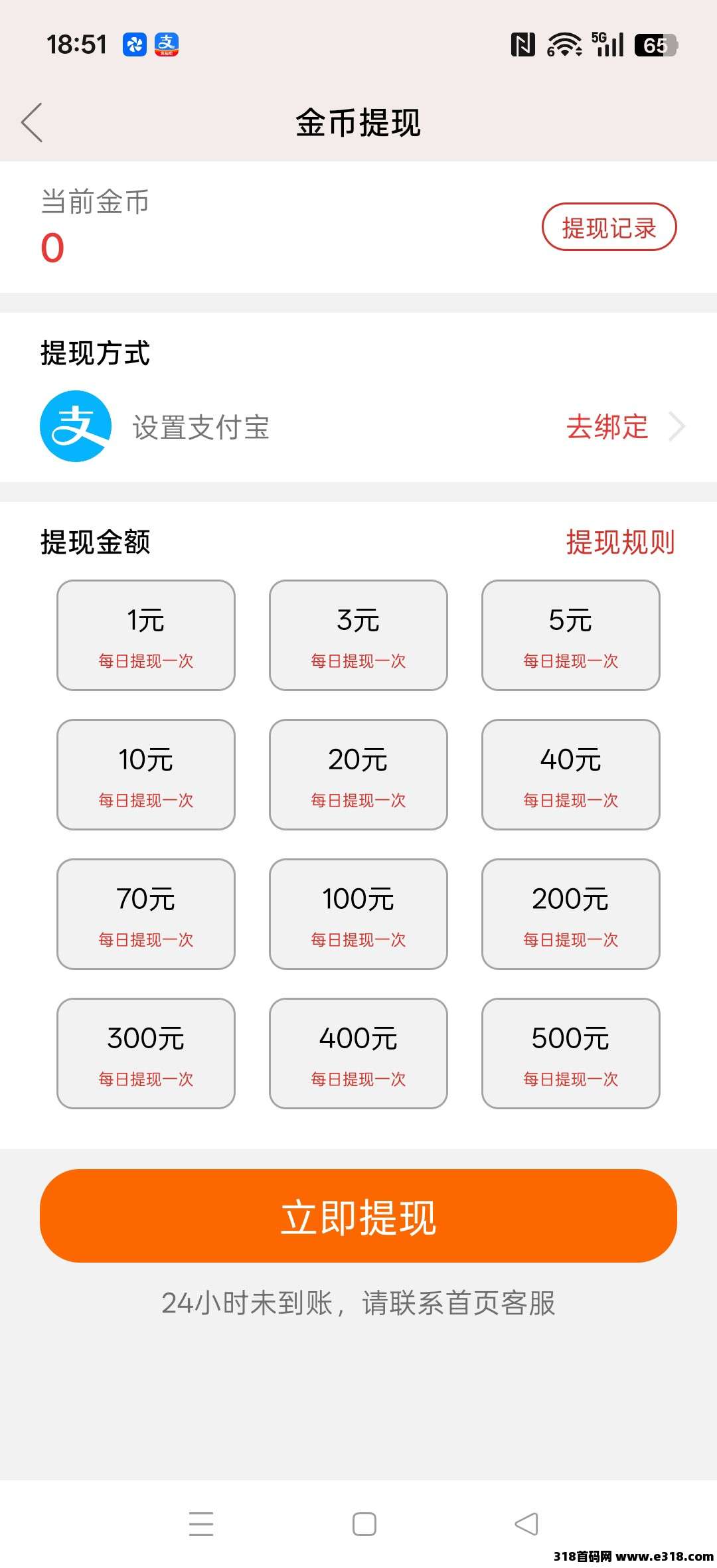Select the 40元 amount option
This screenshot has height=1568, width=717.
[571, 774]
